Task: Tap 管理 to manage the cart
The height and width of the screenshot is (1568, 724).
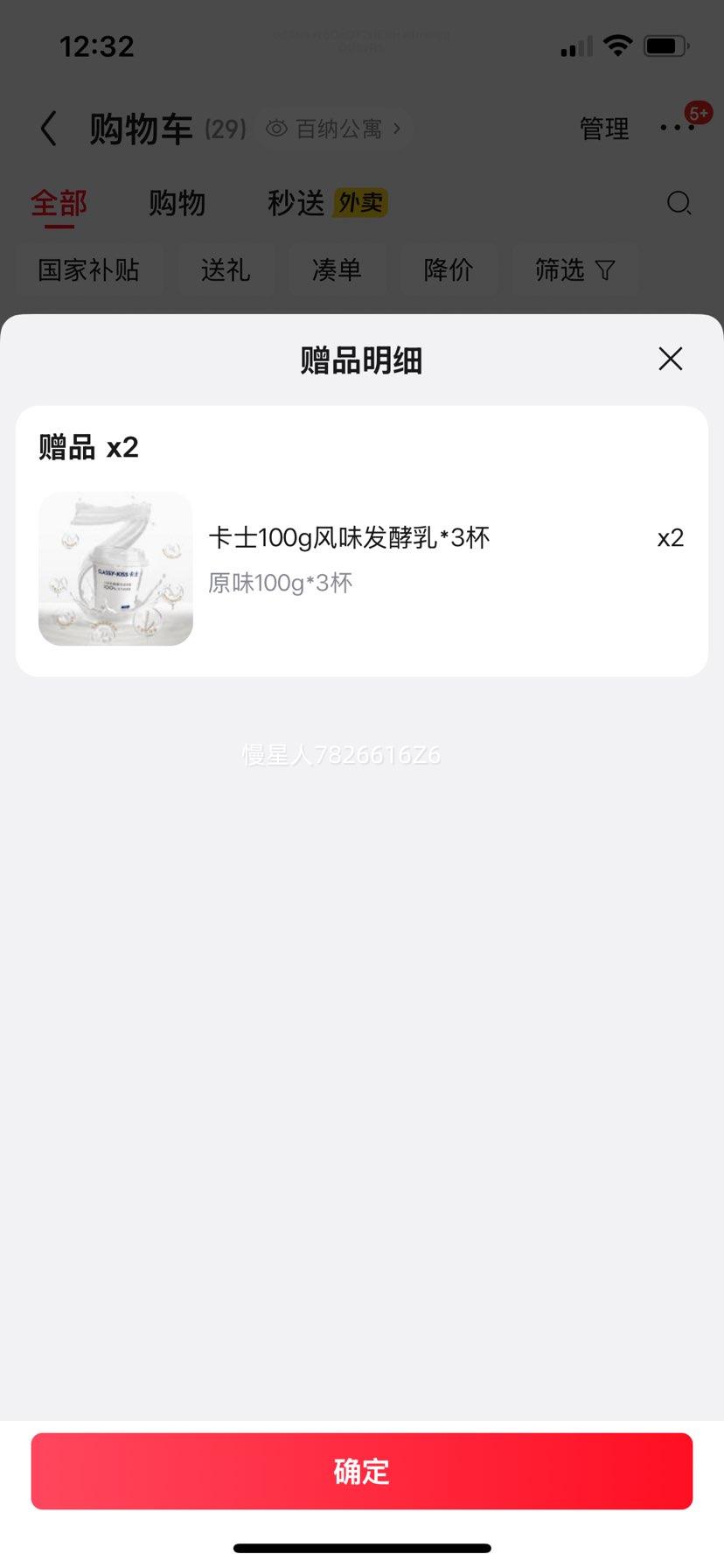Action: [603, 128]
